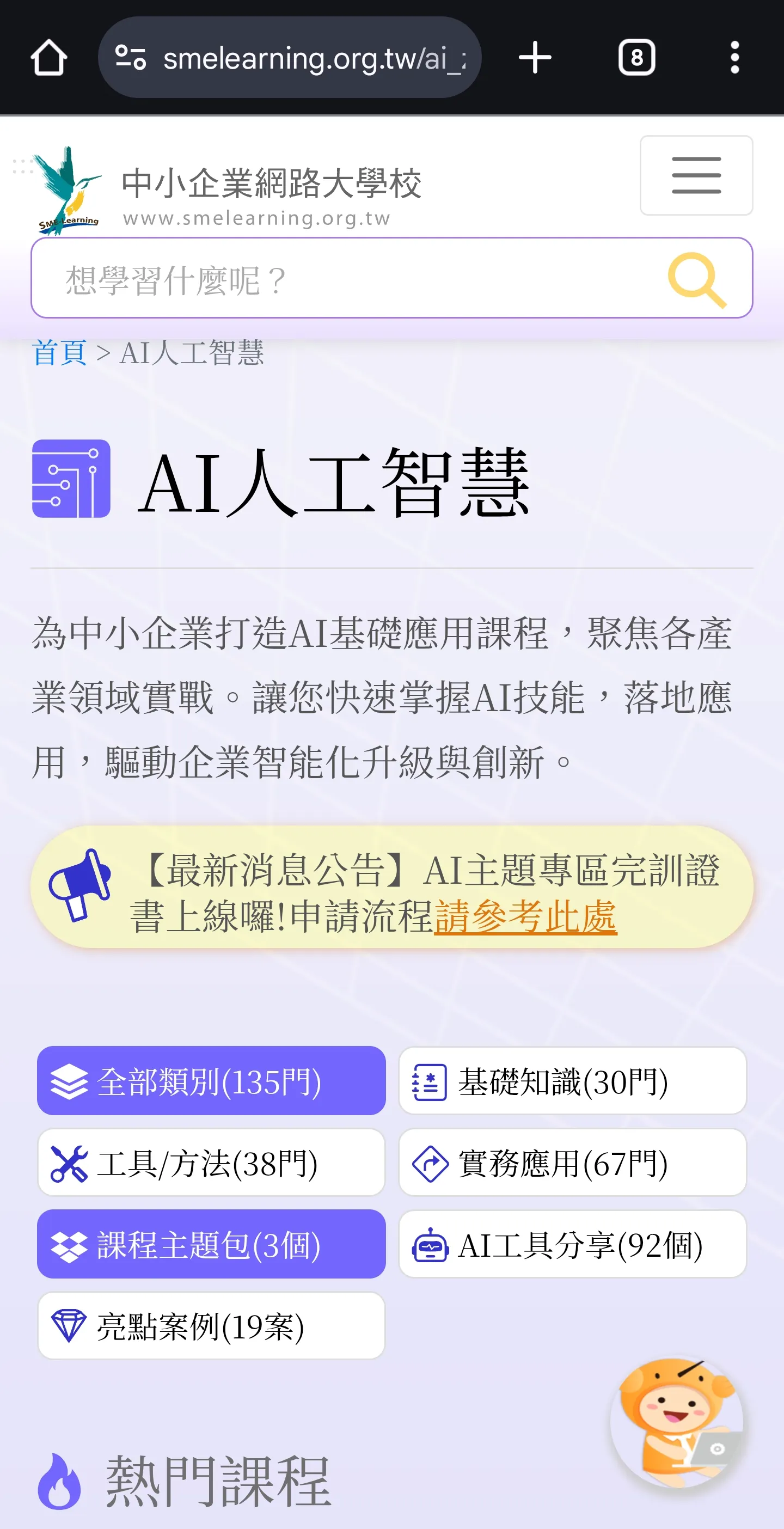The width and height of the screenshot is (784, 1529).
Task: Show 工具/方法(38門) courses
Action: (x=211, y=1162)
